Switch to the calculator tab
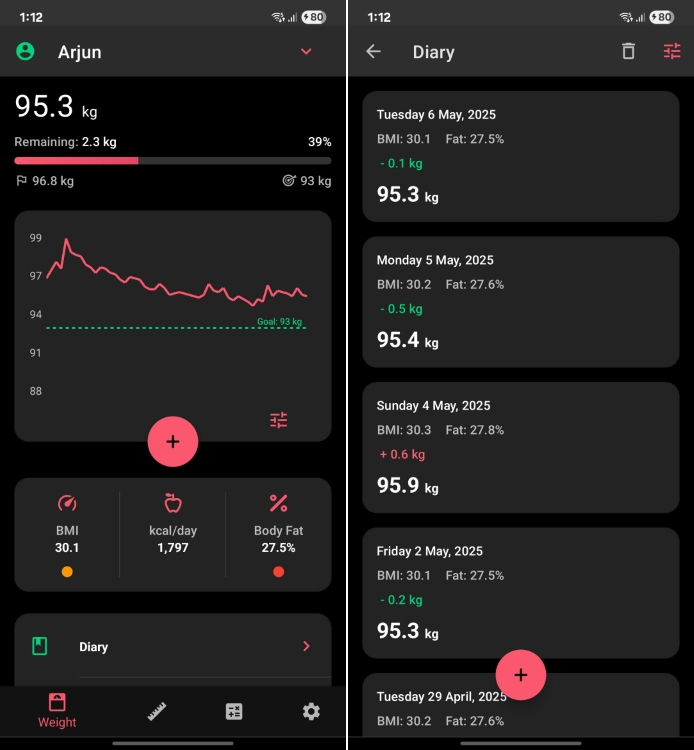The height and width of the screenshot is (750, 694). coord(234,711)
